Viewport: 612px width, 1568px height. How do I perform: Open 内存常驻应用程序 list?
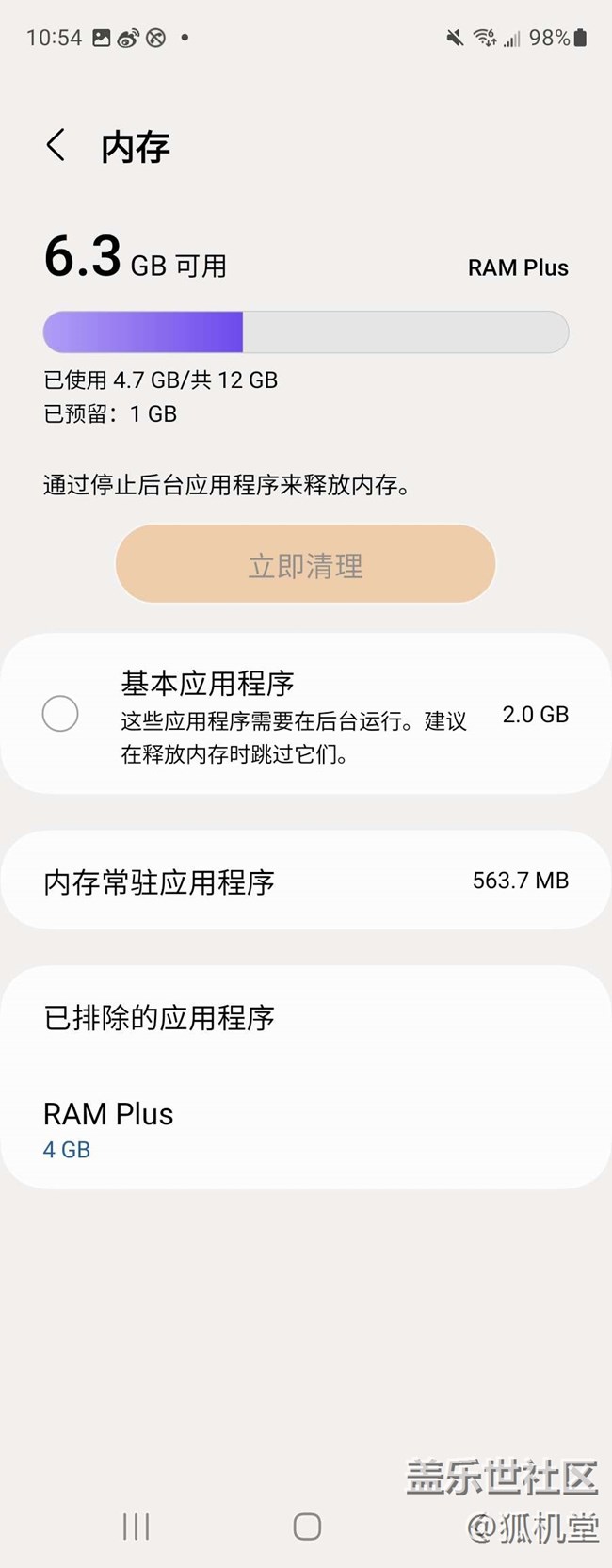point(306,881)
